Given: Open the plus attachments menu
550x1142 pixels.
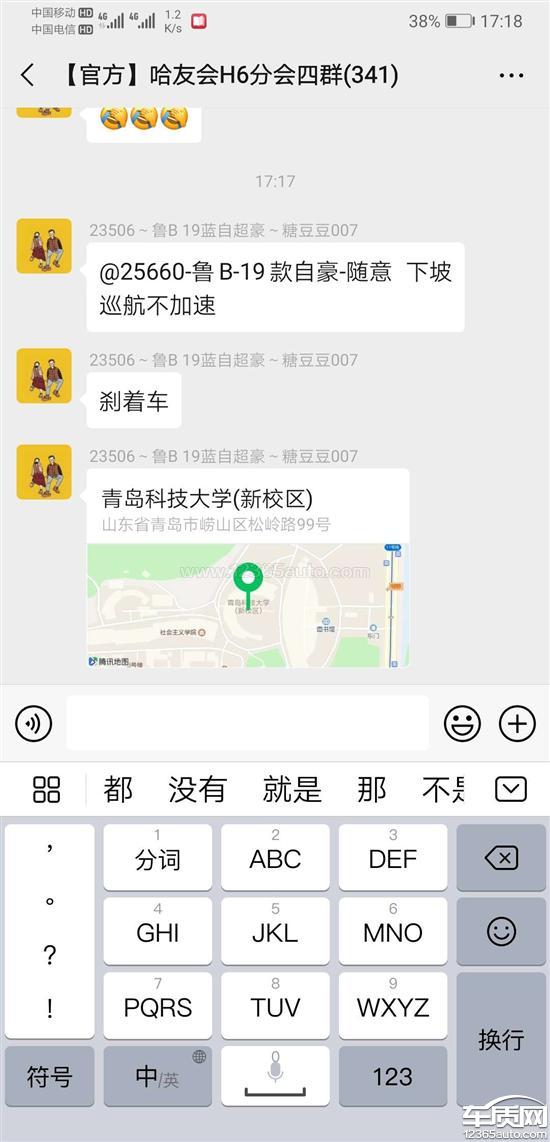Looking at the screenshot, I should point(516,724).
